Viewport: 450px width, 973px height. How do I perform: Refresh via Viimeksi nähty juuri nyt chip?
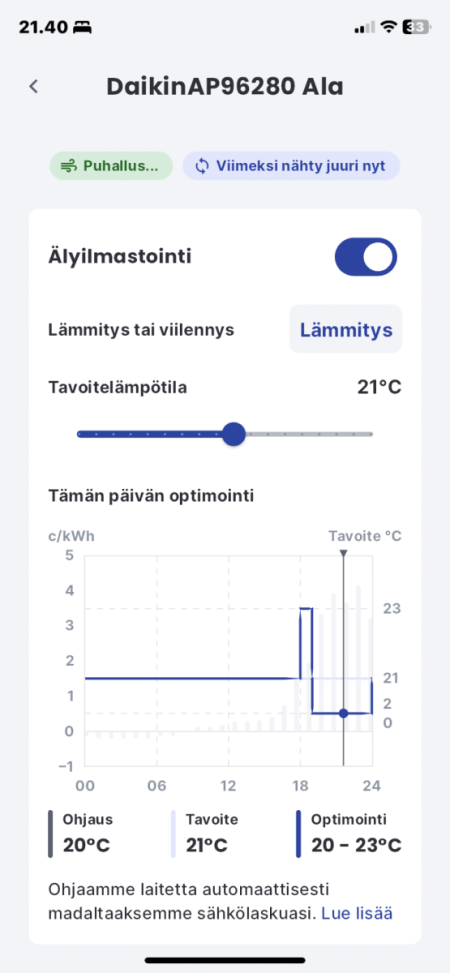click(291, 166)
